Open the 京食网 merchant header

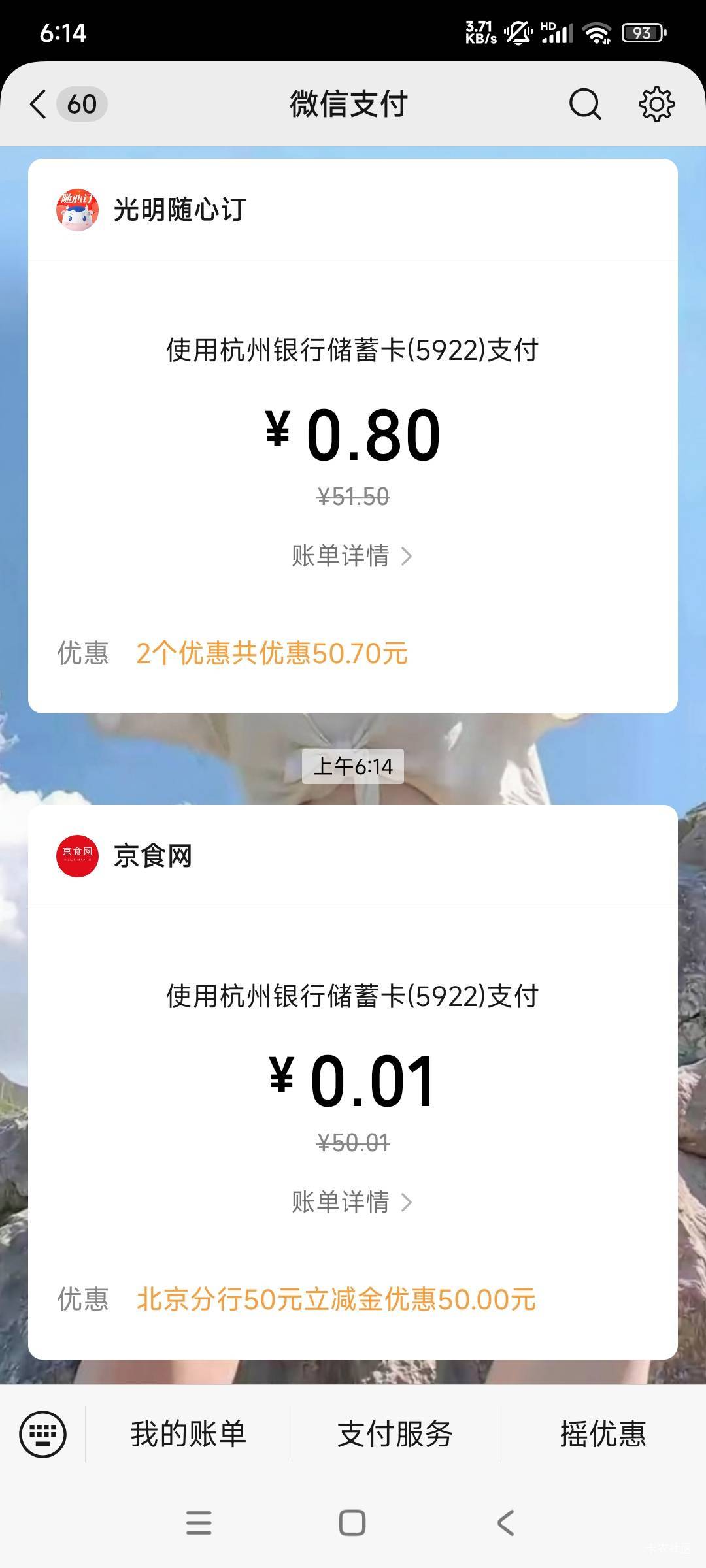tap(153, 856)
